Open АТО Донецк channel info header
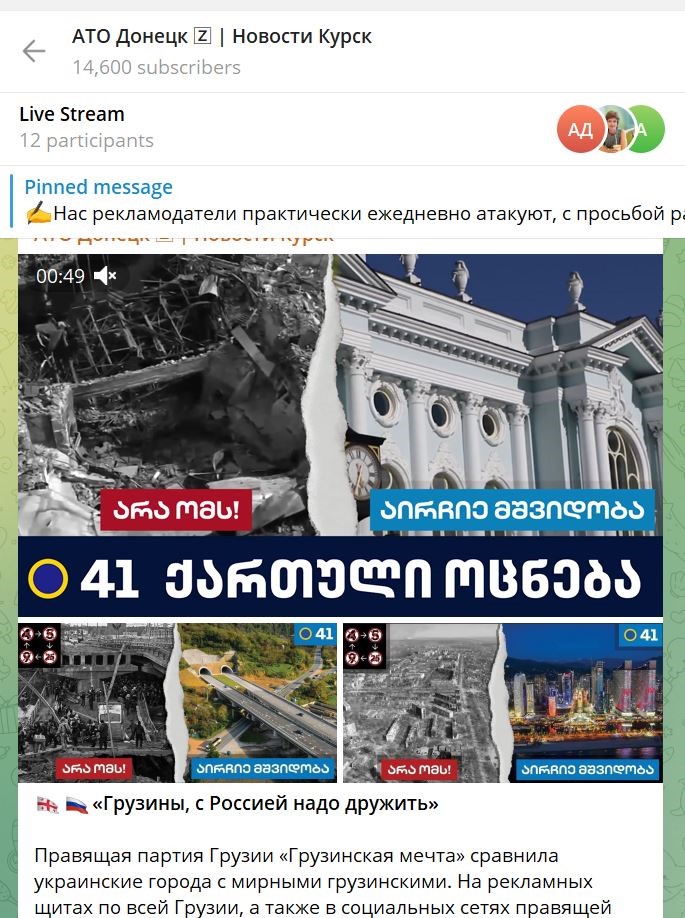The image size is (685, 918). 222,50
